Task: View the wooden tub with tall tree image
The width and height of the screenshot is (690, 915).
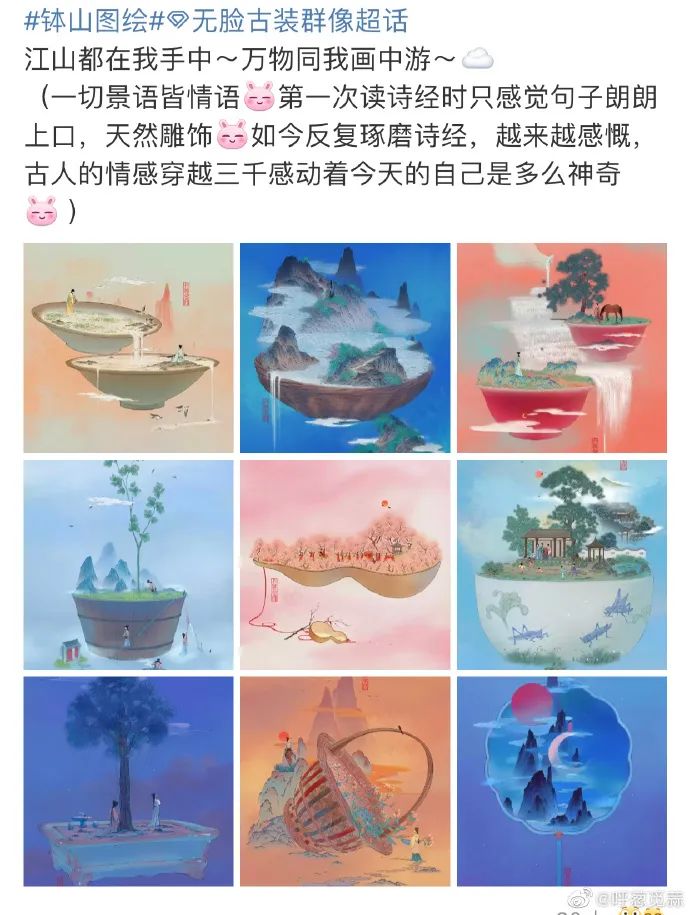Action: (128, 565)
